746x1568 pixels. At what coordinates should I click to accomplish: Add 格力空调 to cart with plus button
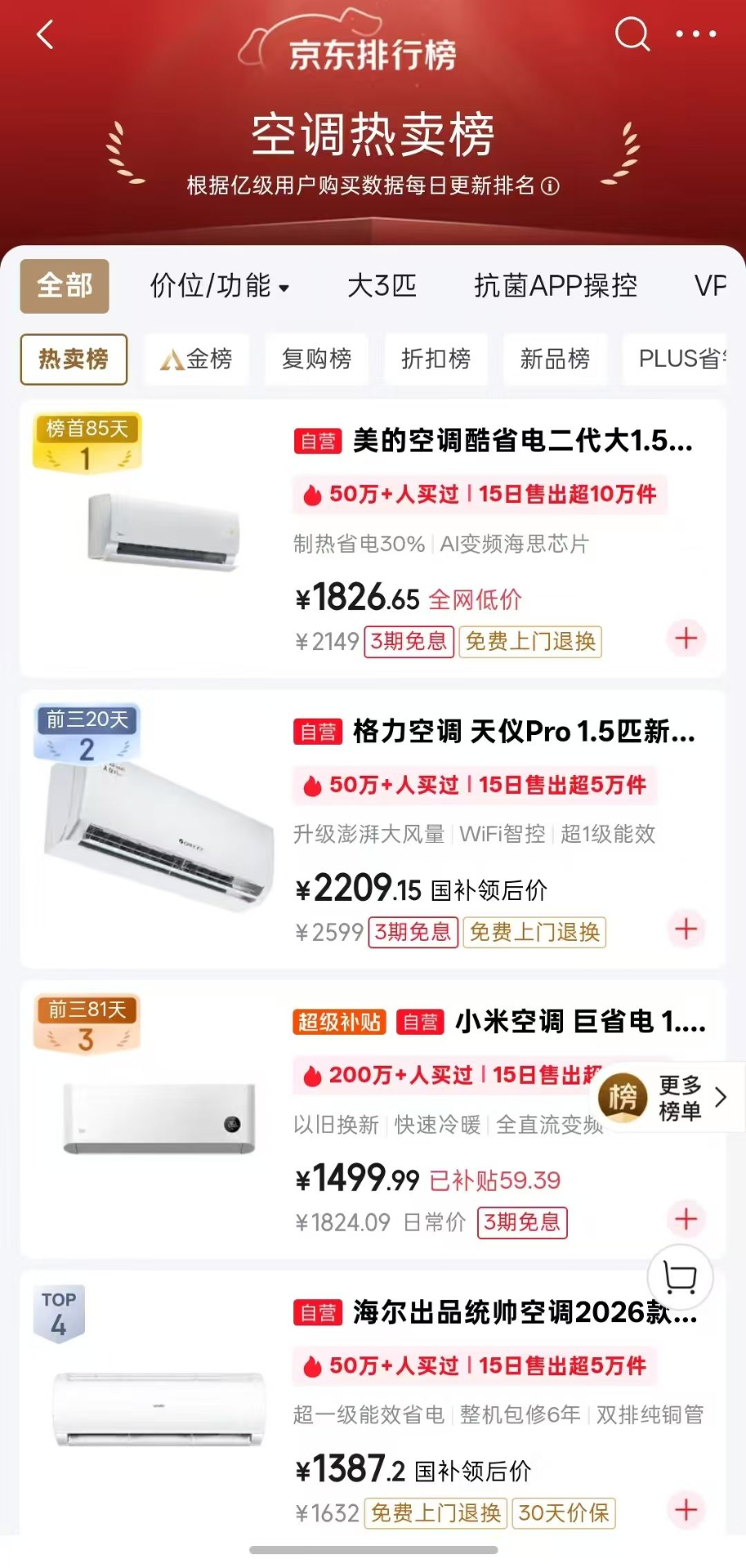tap(686, 929)
